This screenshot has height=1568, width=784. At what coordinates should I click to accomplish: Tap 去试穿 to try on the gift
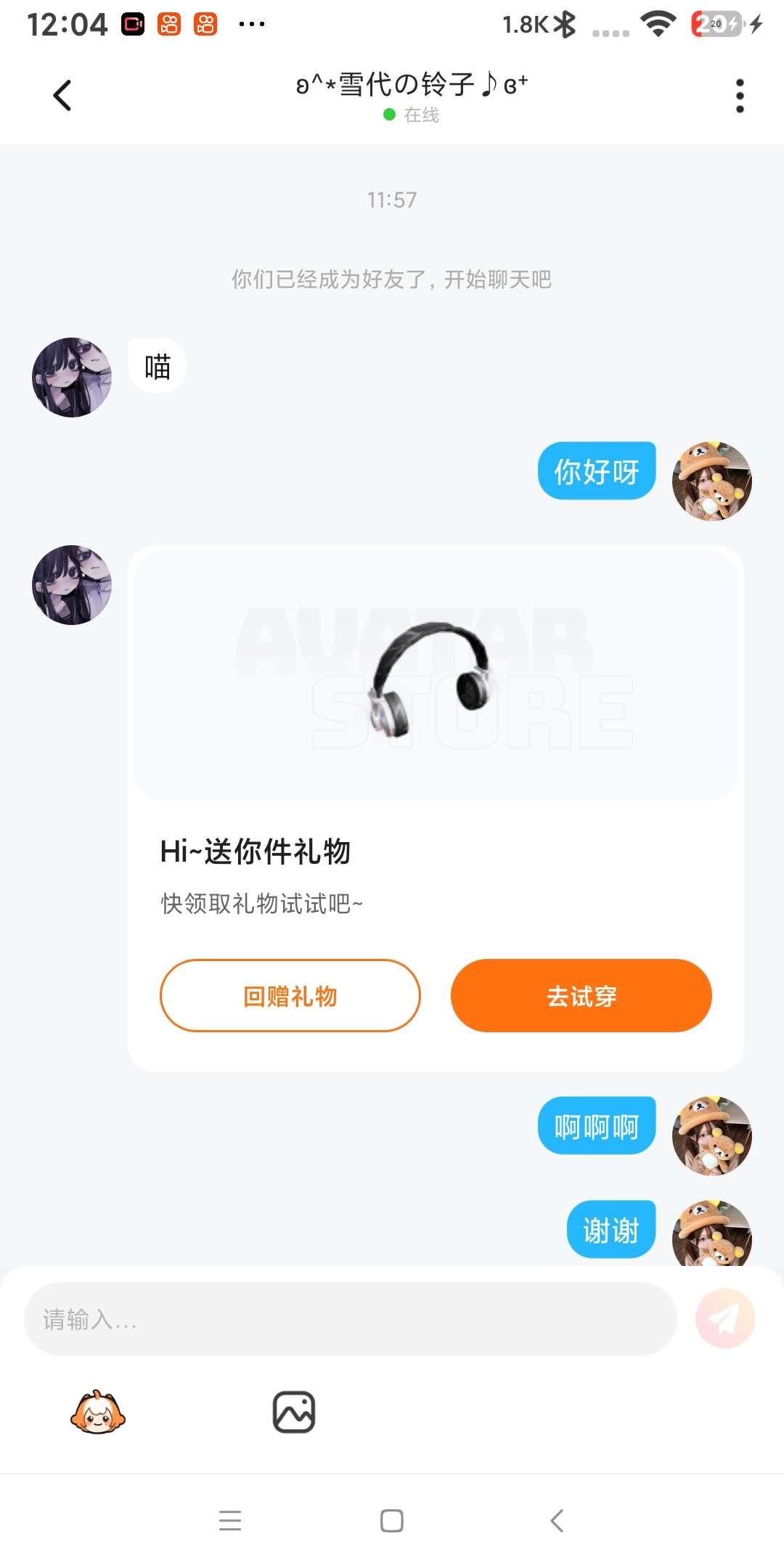click(x=581, y=996)
